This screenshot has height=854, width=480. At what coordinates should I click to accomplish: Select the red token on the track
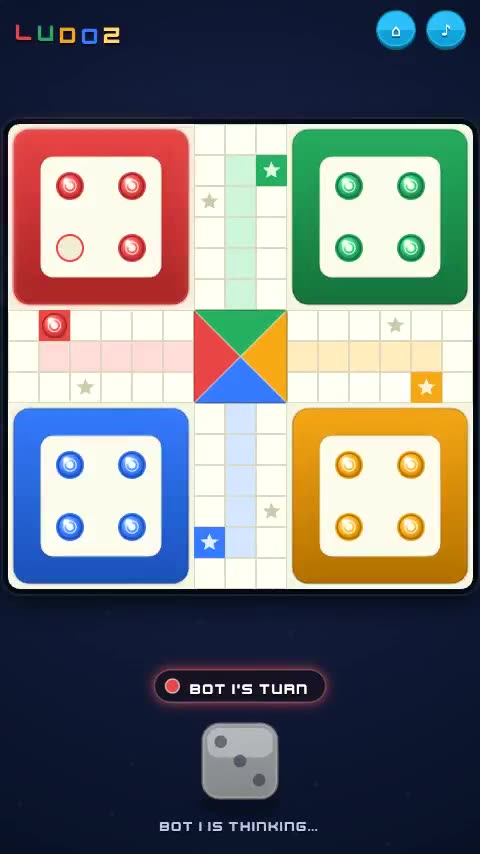point(54,326)
